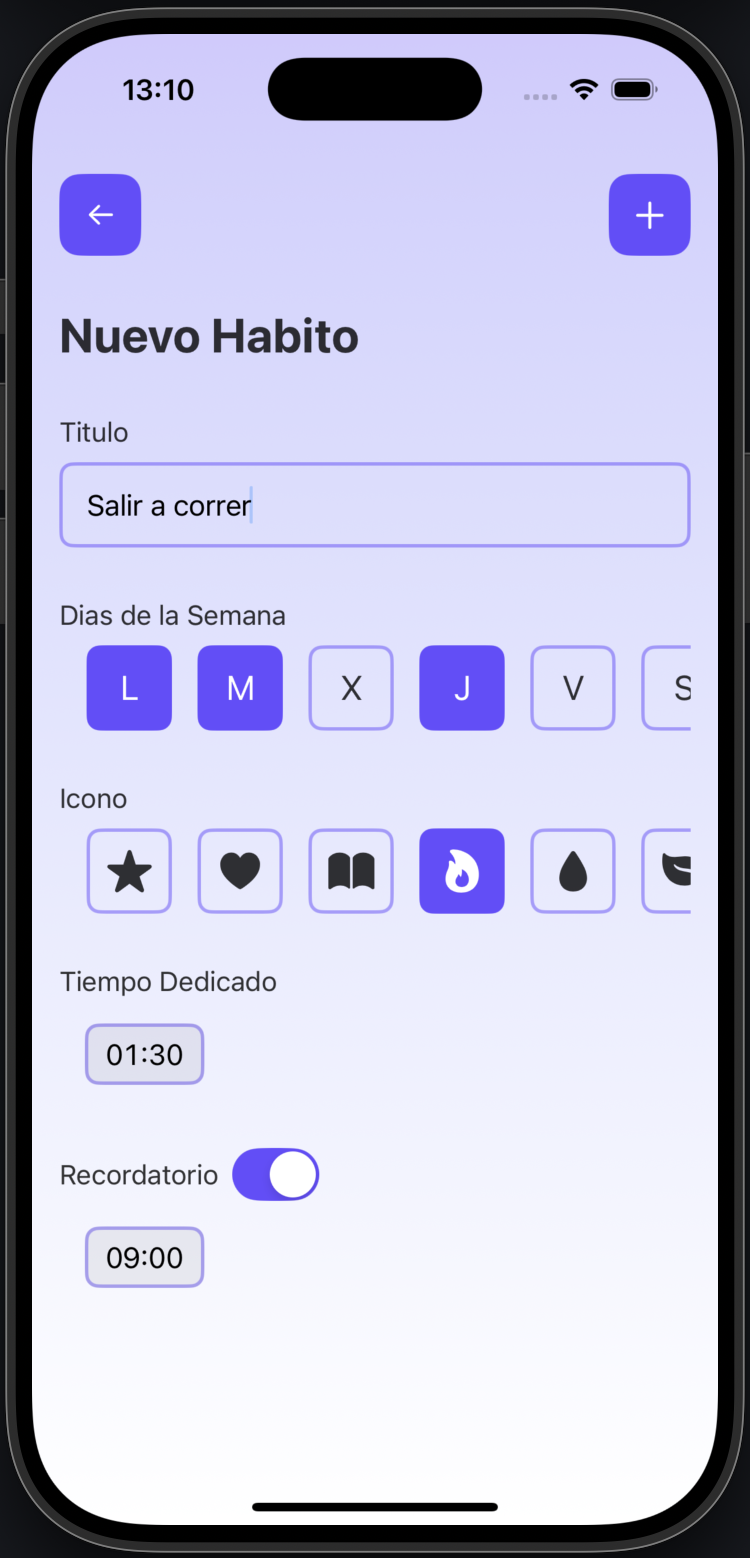Screen dimensions: 750x1558
Task: Choose the partially visible icon after the drop
Action: pos(670,871)
